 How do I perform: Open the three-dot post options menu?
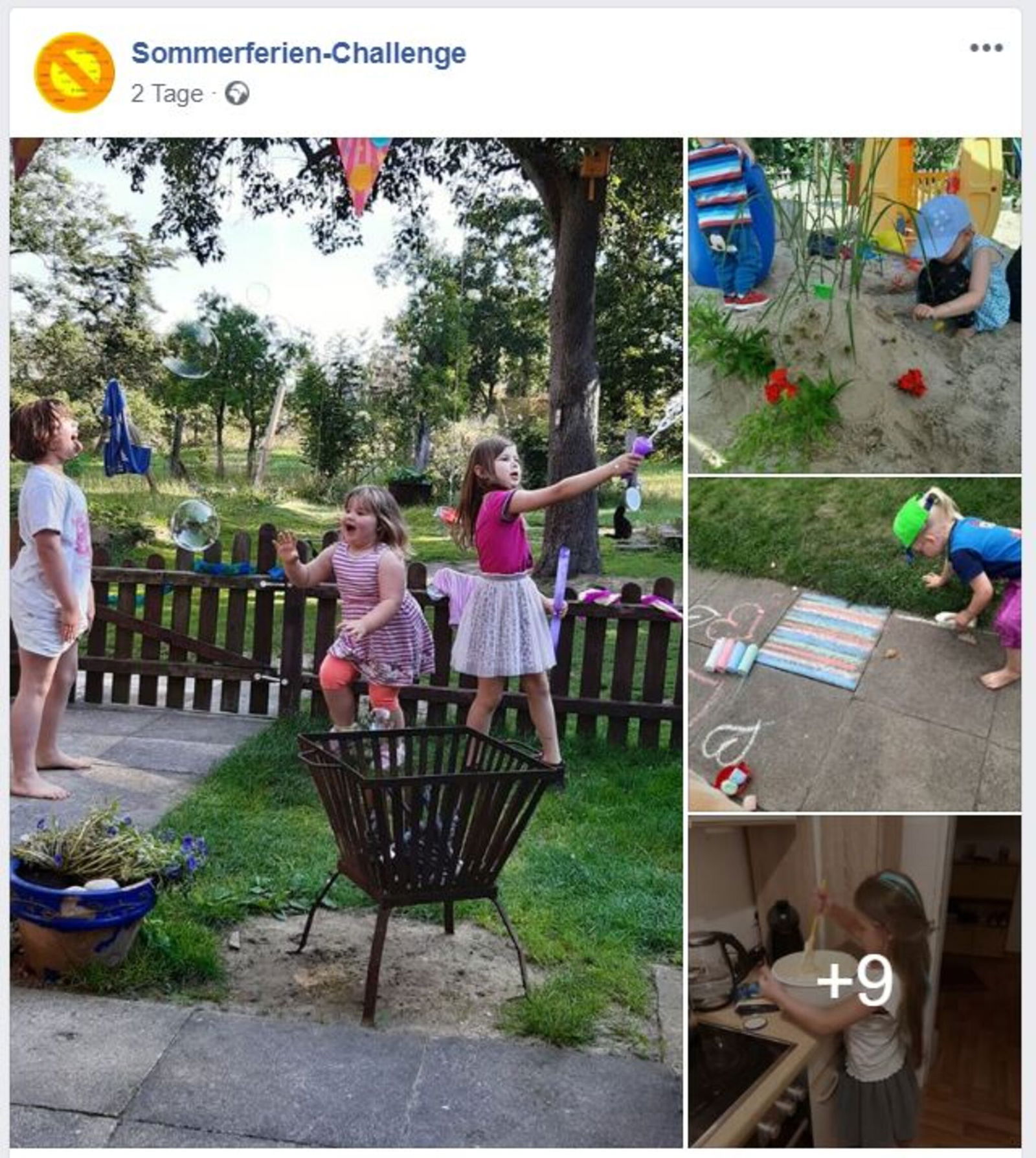click(985, 48)
